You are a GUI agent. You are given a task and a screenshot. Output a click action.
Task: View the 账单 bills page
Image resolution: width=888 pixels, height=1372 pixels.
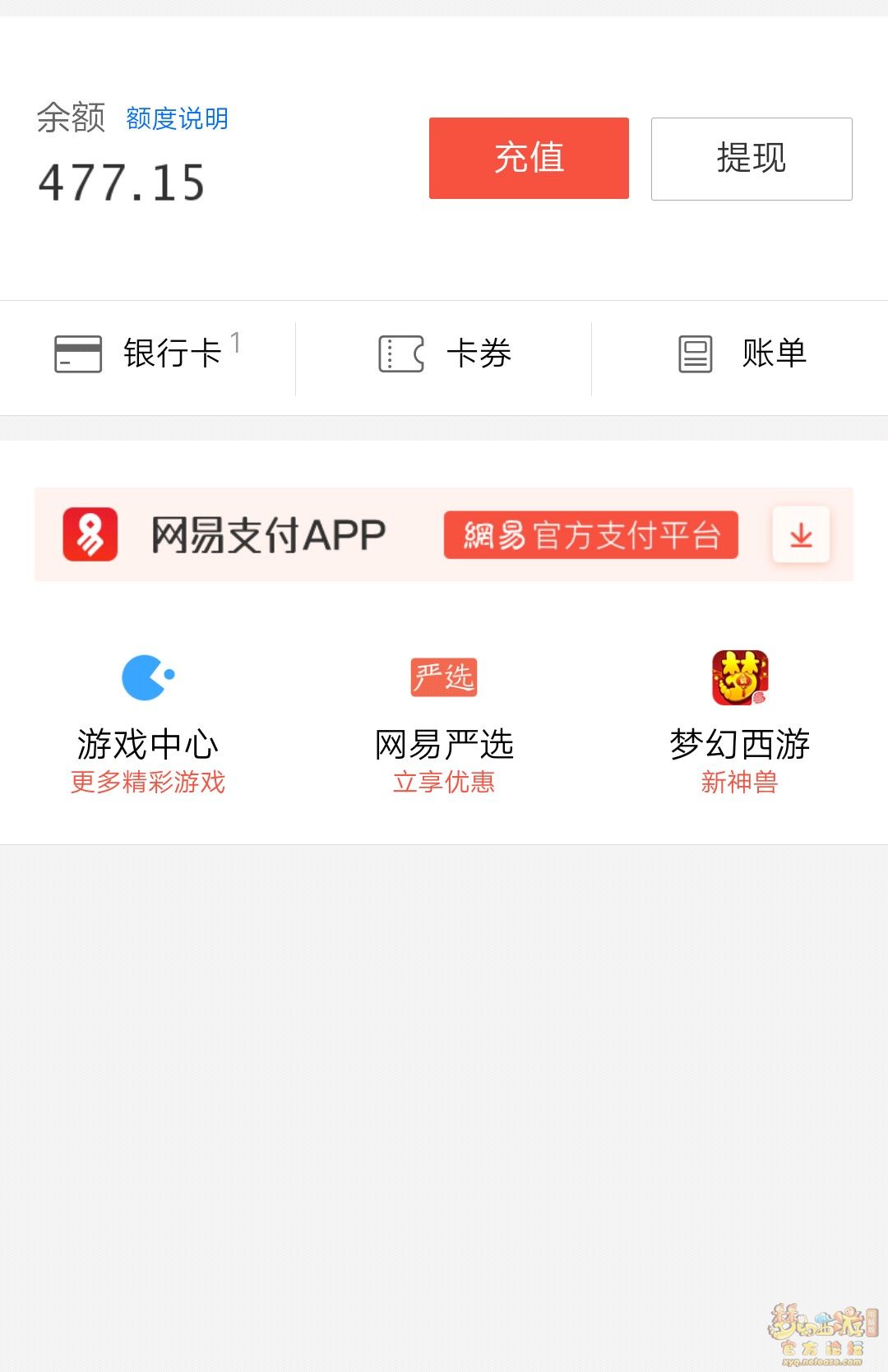tap(740, 354)
